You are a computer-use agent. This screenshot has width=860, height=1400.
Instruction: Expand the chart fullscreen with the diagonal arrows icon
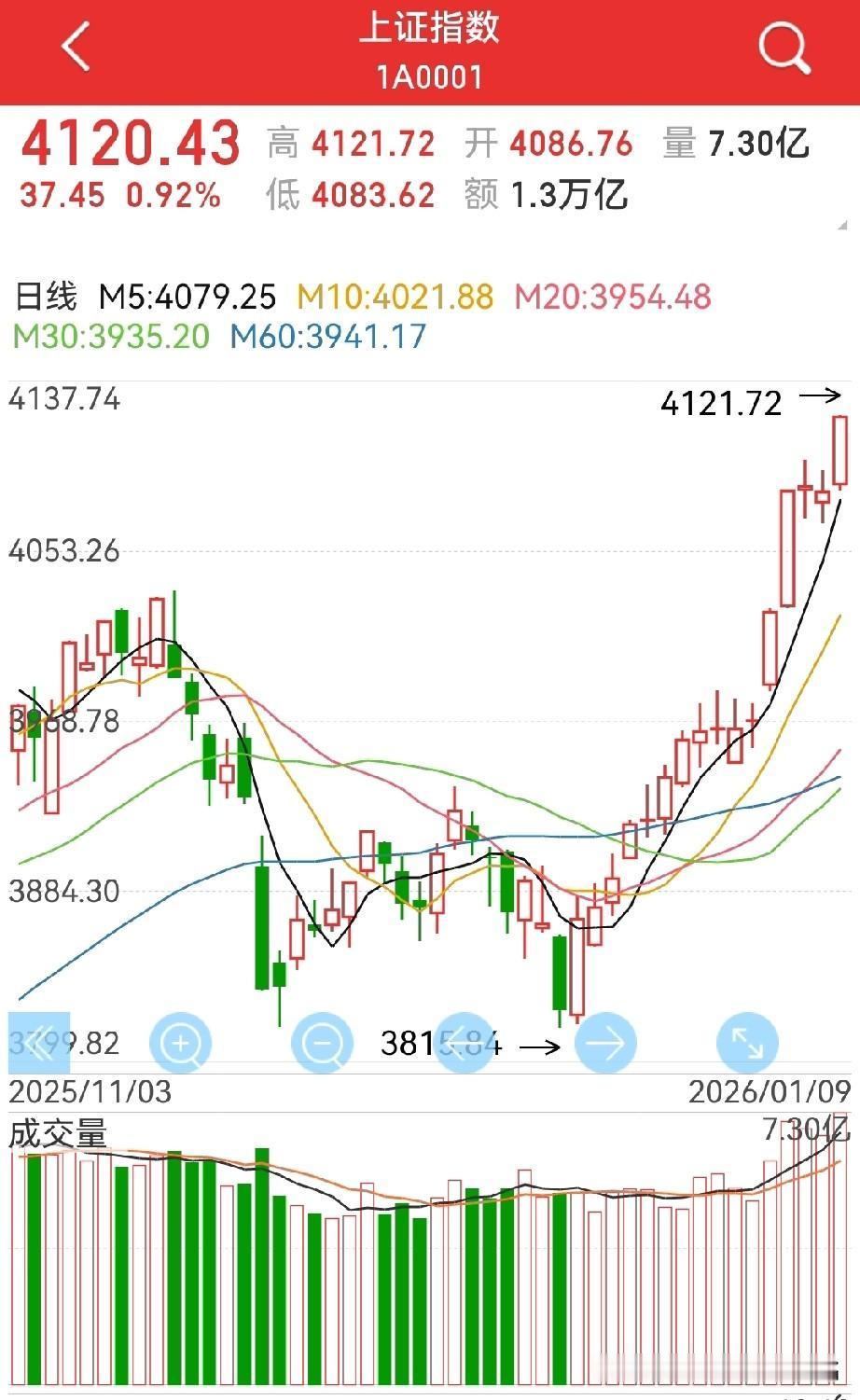tap(747, 1044)
